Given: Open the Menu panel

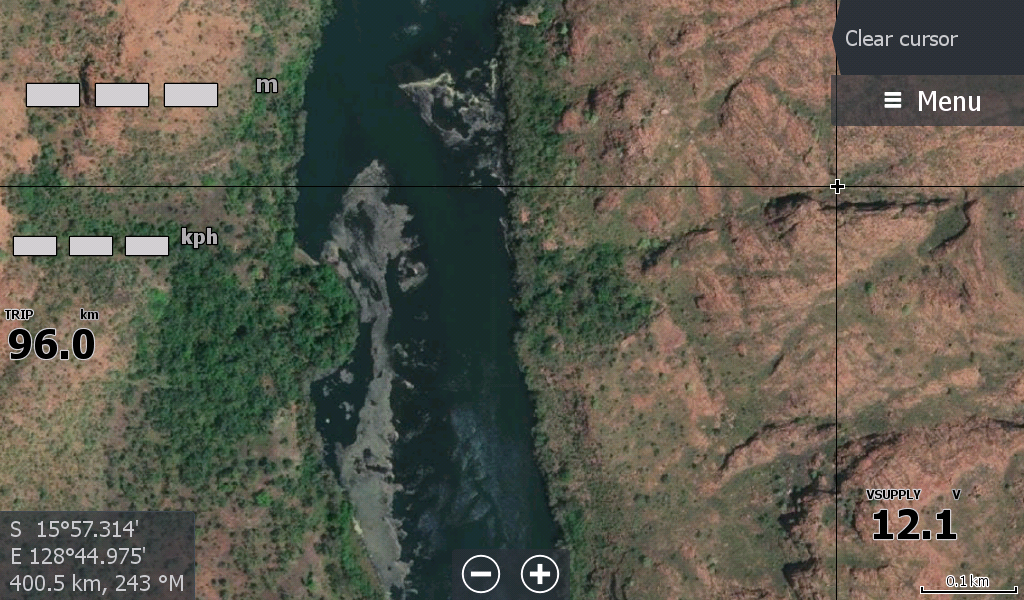Looking at the screenshot, I should tap(930, 101).
